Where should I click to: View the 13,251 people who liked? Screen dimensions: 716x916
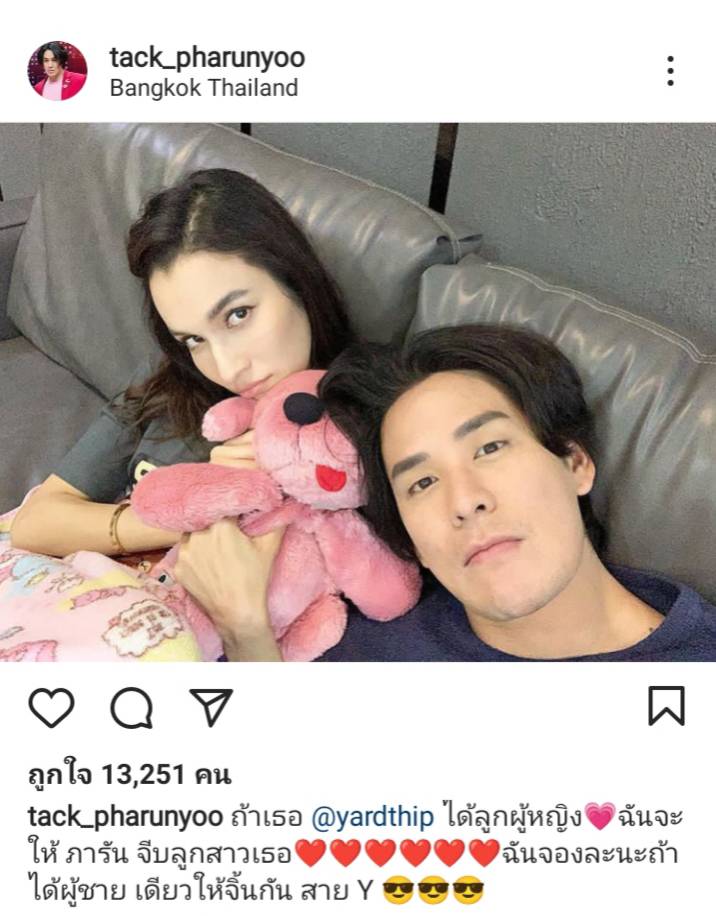pyautogui.click(x=129, y=774)
